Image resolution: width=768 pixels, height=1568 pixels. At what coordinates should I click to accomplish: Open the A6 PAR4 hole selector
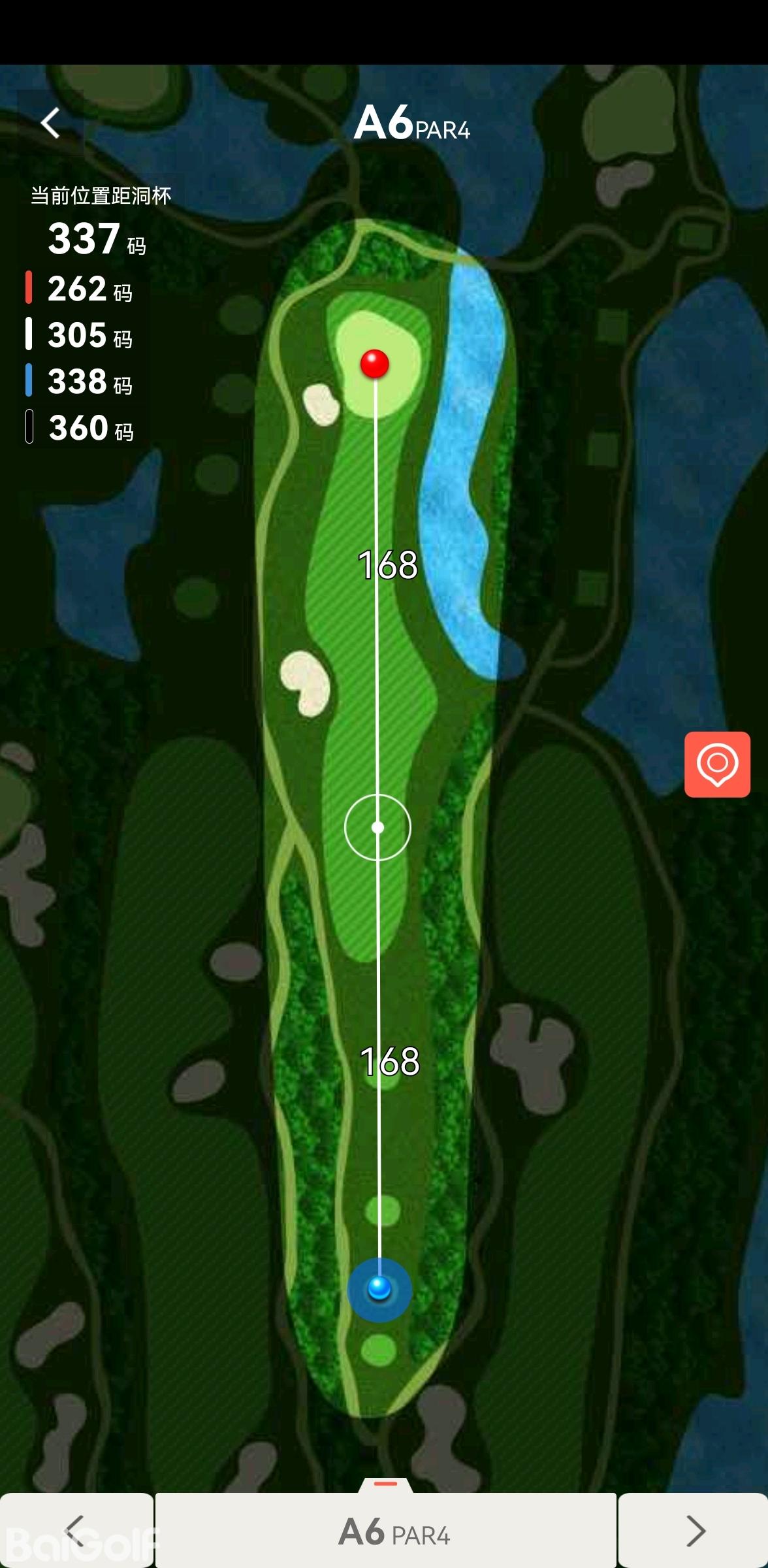tap(387, 1530)
